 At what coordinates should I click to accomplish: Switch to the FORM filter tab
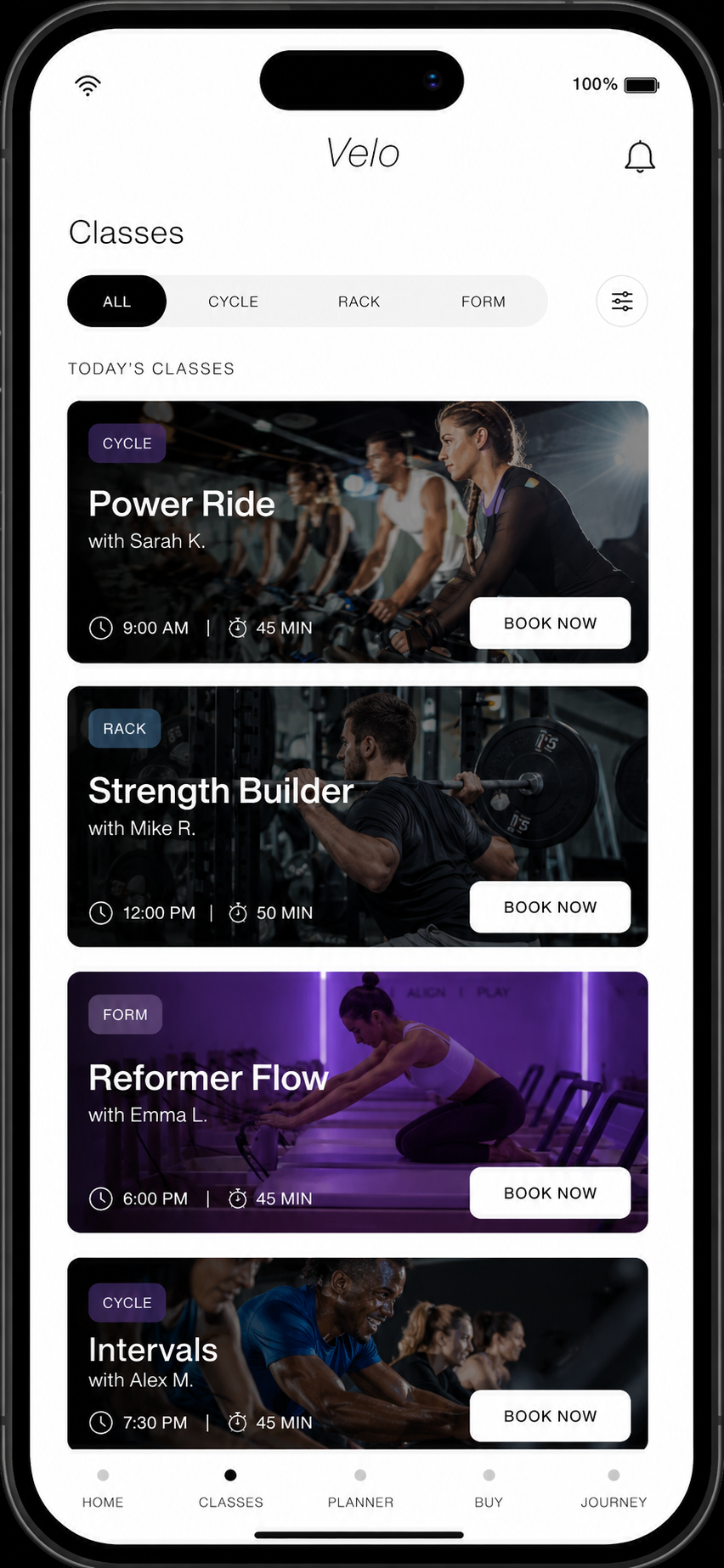(483, 302)
